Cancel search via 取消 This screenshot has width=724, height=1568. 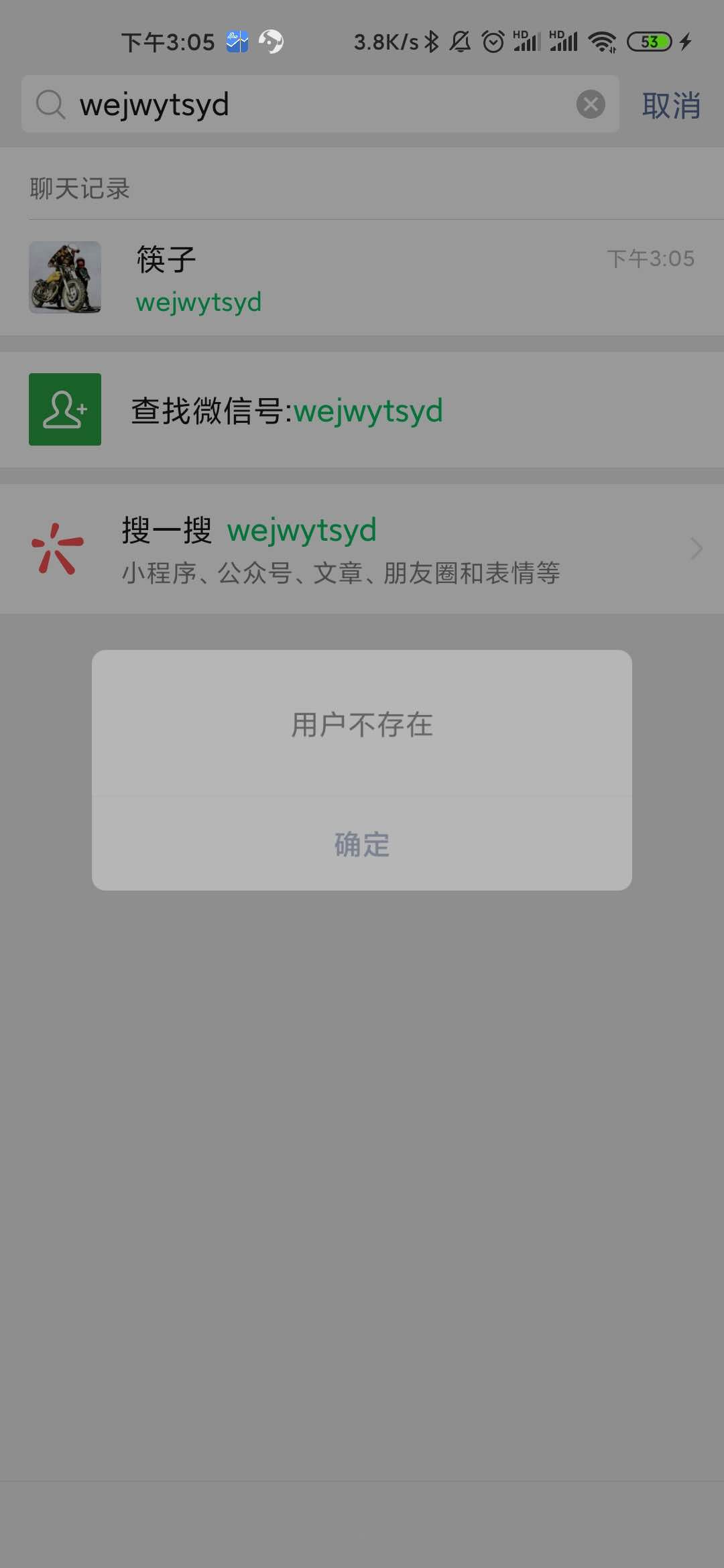point(671,106)
